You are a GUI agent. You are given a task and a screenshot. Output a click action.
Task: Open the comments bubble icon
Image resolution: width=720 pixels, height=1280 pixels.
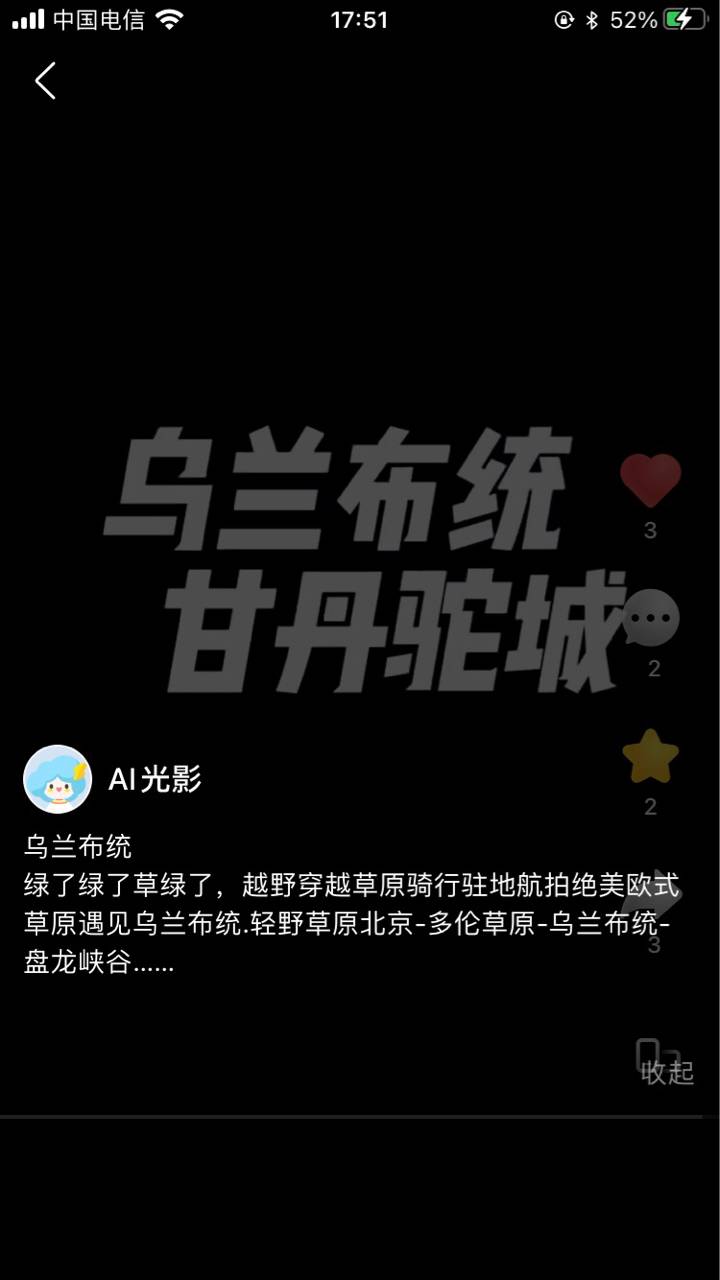click(652, 618)
